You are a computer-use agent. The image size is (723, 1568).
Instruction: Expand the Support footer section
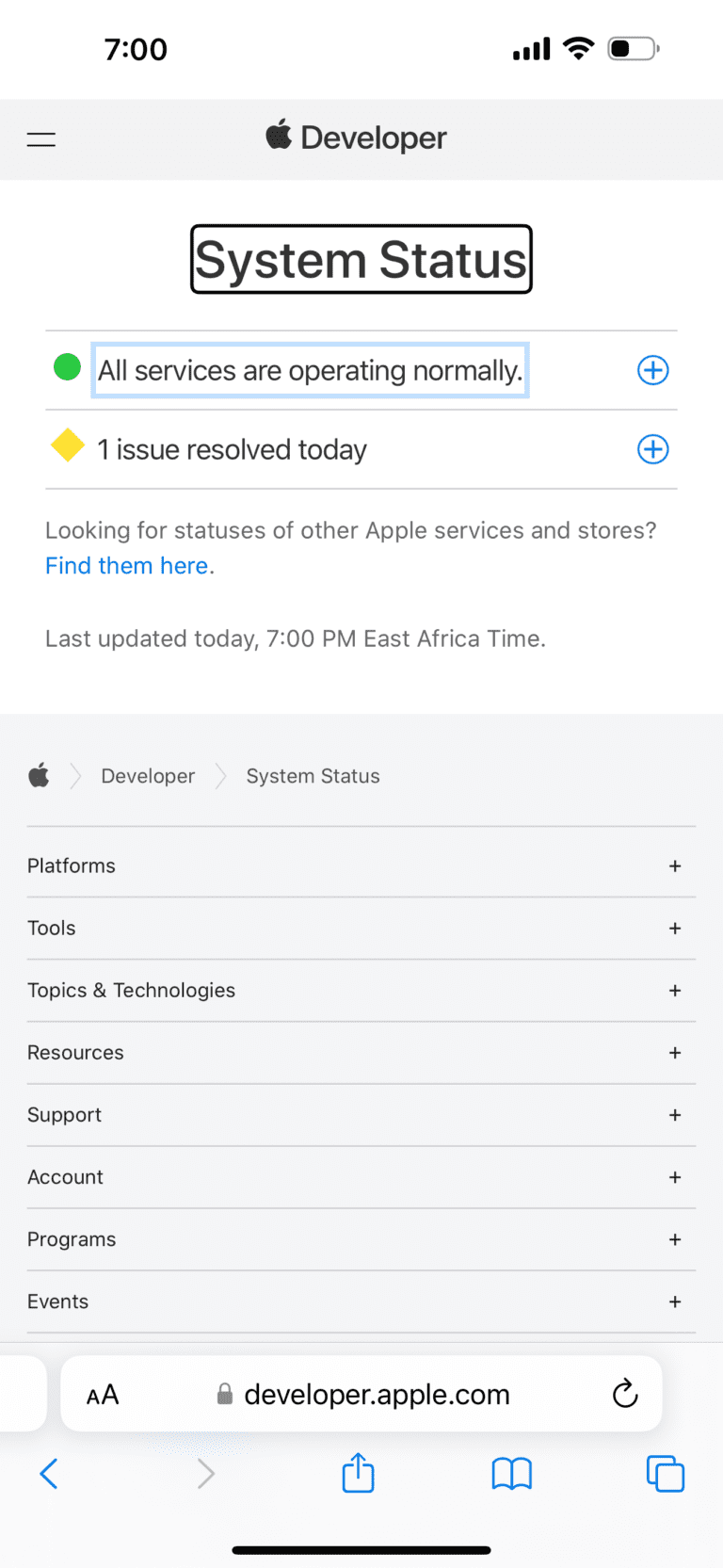click(x=675, y=1115)
